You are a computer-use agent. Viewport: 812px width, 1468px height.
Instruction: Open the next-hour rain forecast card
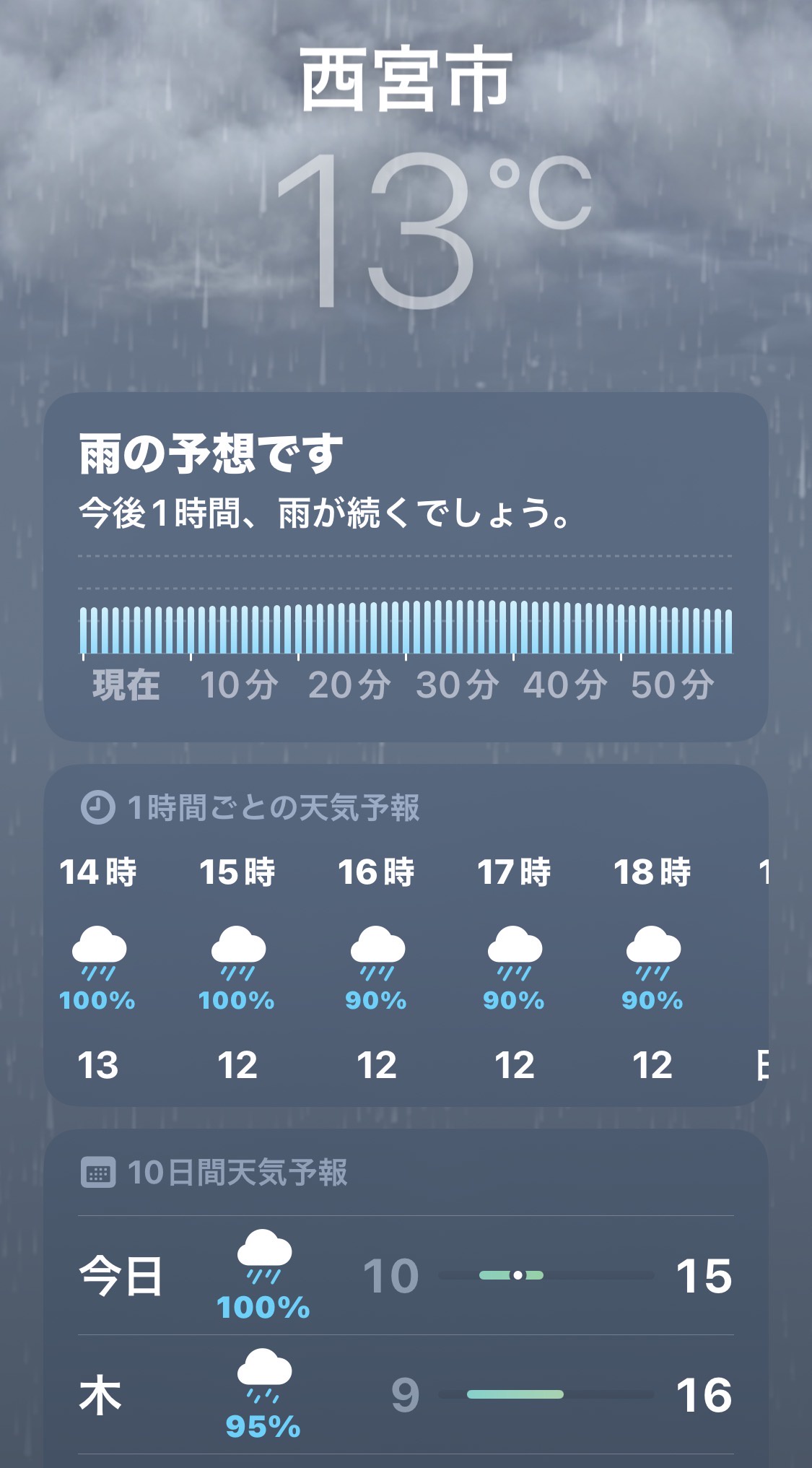406,566
